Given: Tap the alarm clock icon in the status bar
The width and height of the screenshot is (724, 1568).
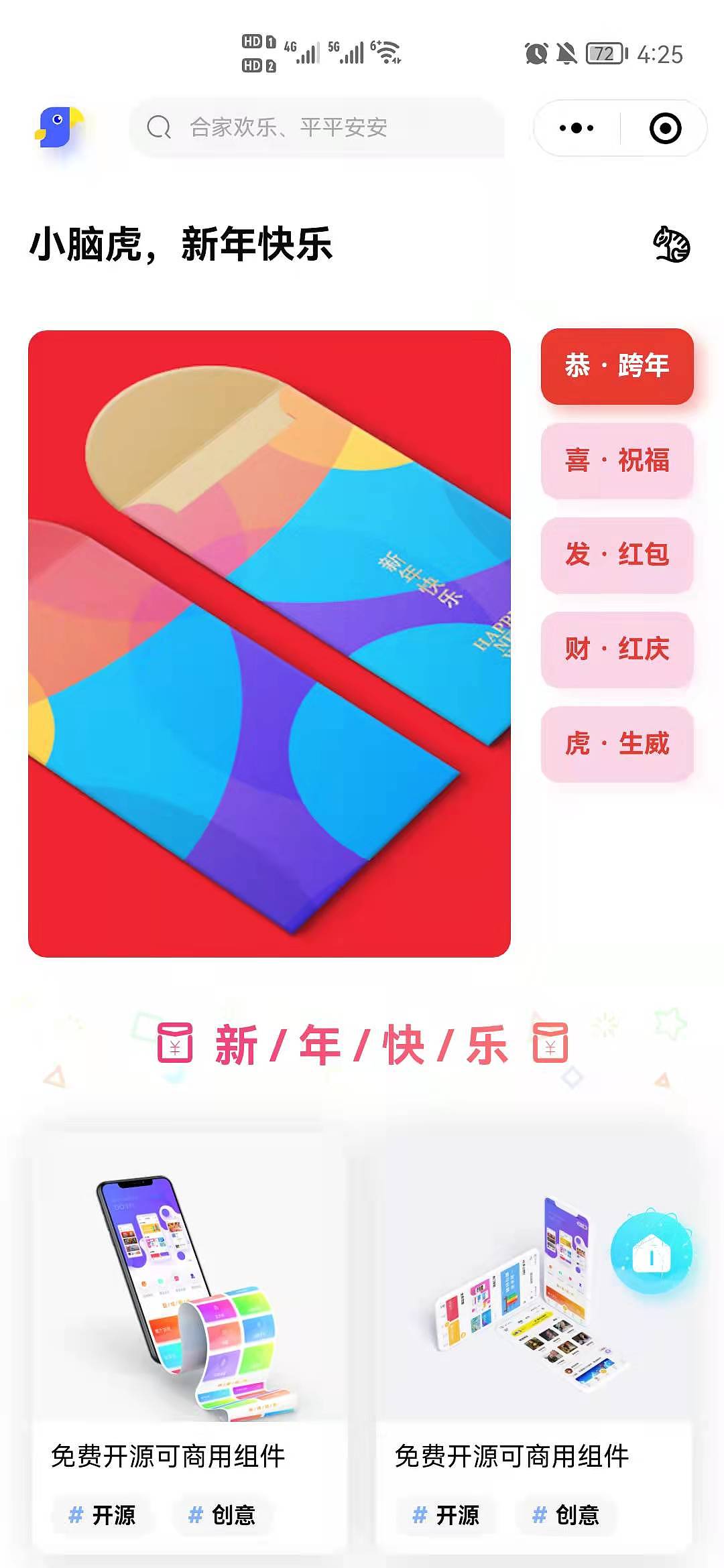Looking at the screenshot, I should pyautogui.click(x=536, y=54).
